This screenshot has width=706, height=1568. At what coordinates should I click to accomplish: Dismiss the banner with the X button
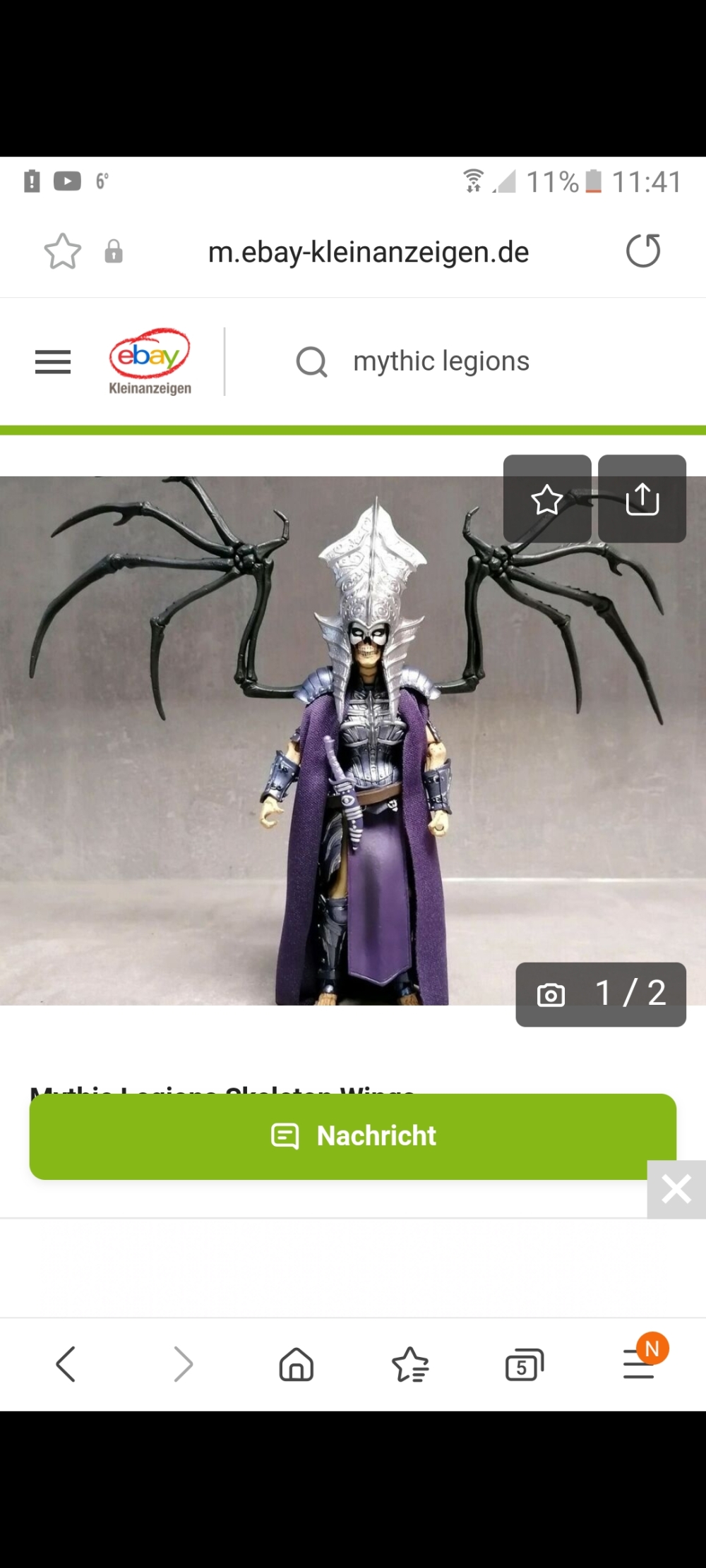[x=676, y=1189]
